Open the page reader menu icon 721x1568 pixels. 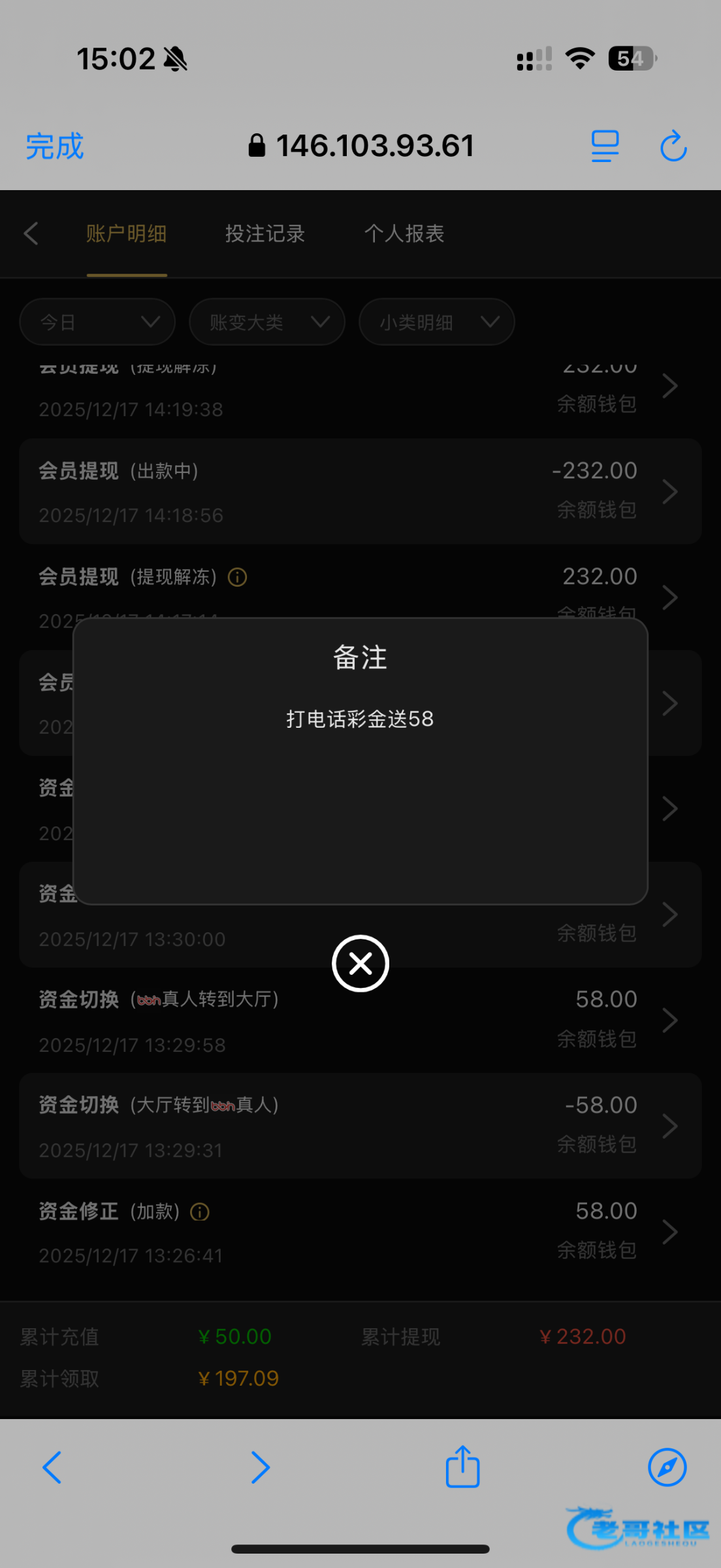[x=605, y=146]
